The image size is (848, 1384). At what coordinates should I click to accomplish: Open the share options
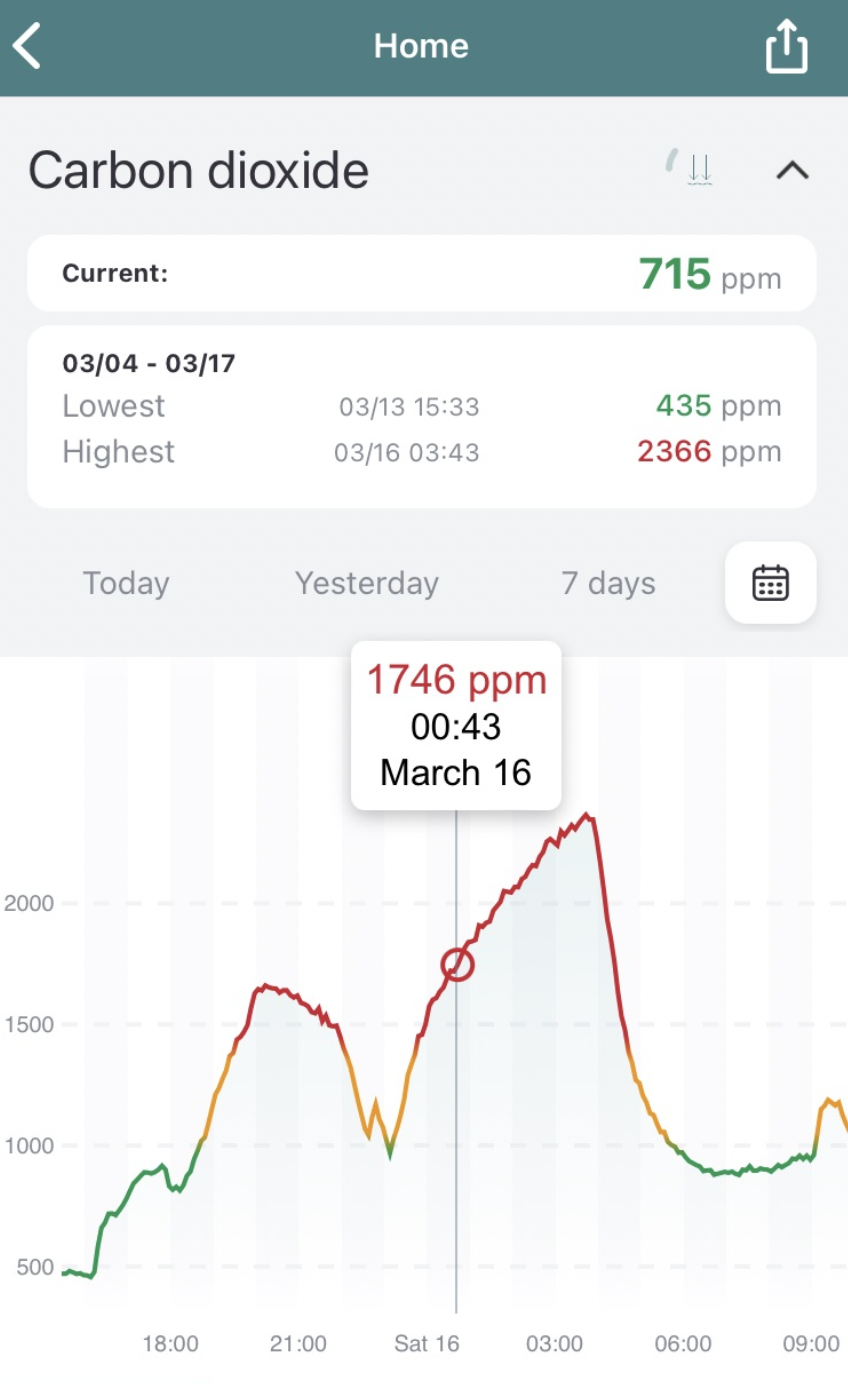tap(787, 45)
